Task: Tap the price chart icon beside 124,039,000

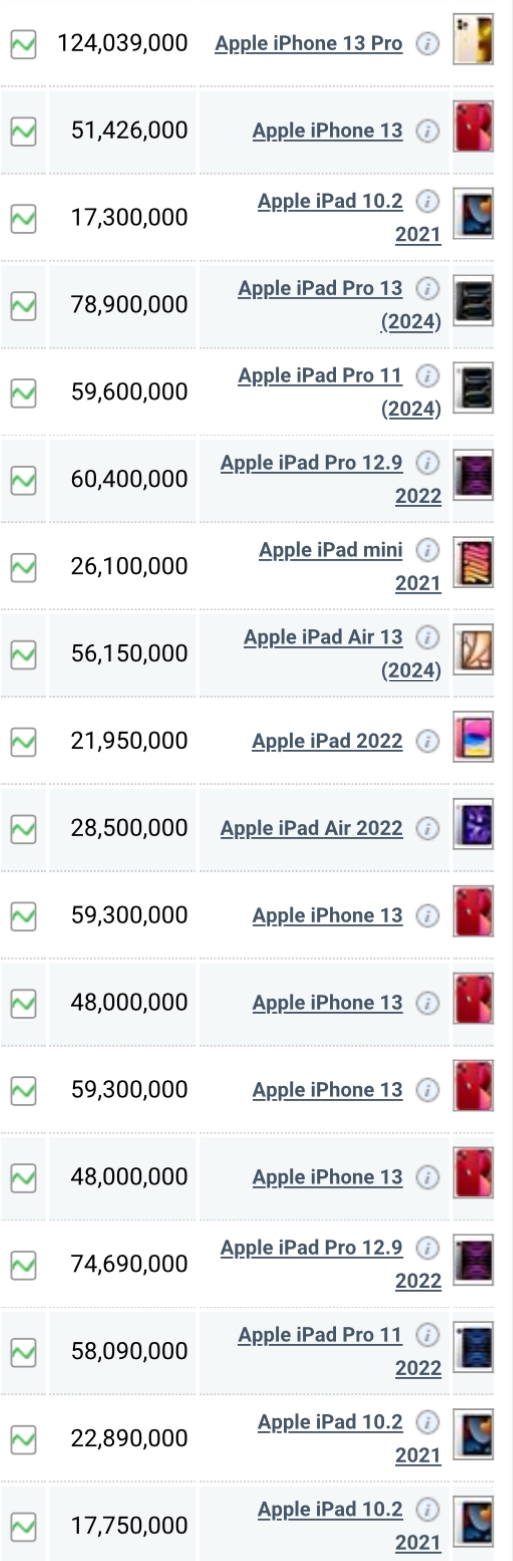Action: click(23, 44)
